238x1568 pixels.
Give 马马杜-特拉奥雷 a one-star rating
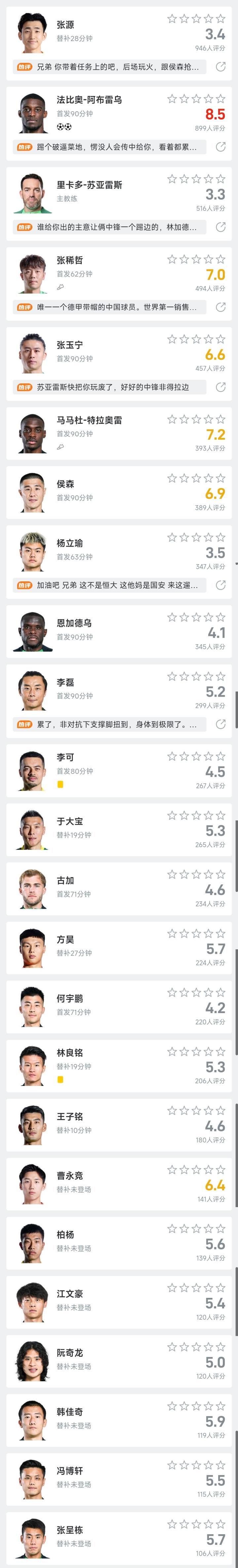(172, 419)
